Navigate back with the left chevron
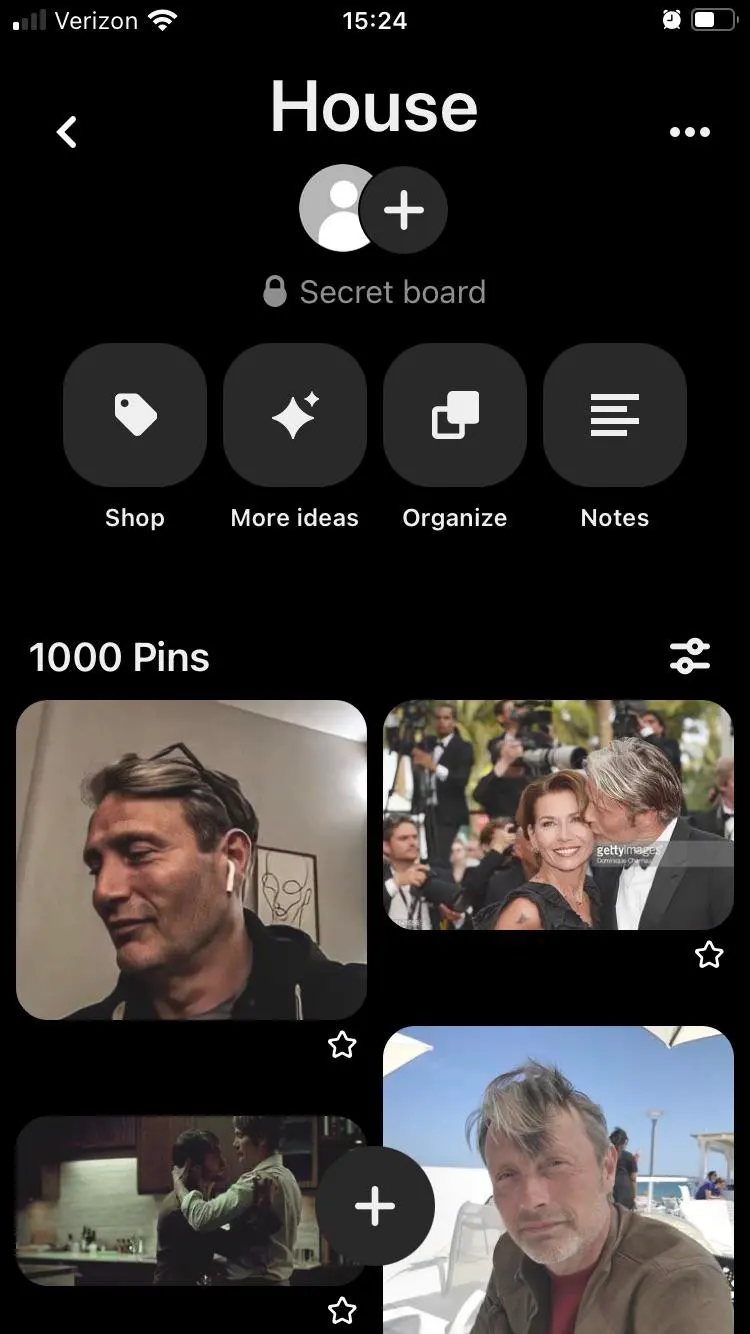This screenshot has width=750, height=1334. 66,131
